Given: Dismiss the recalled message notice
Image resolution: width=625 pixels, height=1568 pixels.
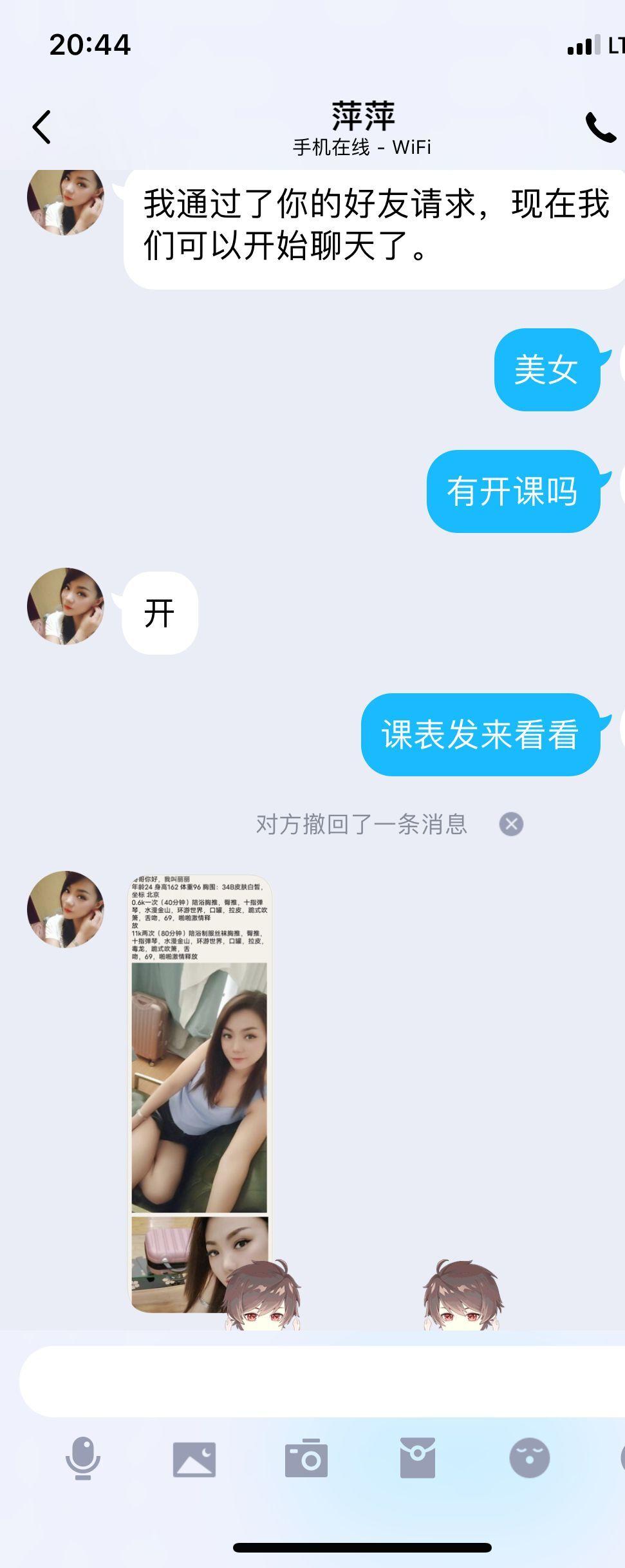Looking at the screenshot, I should click(511, 824).
